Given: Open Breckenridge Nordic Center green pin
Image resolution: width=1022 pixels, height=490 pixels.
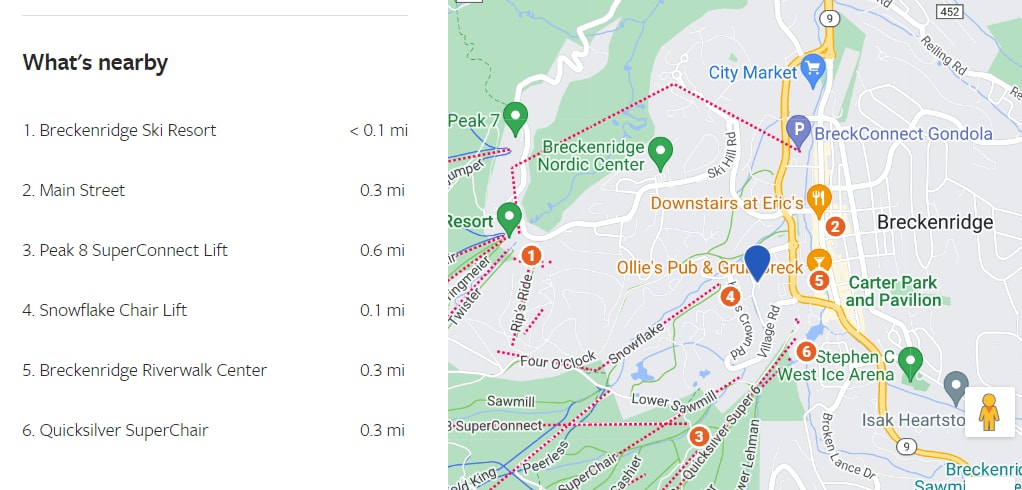Looking at the screenshot, I should [660, 153].
